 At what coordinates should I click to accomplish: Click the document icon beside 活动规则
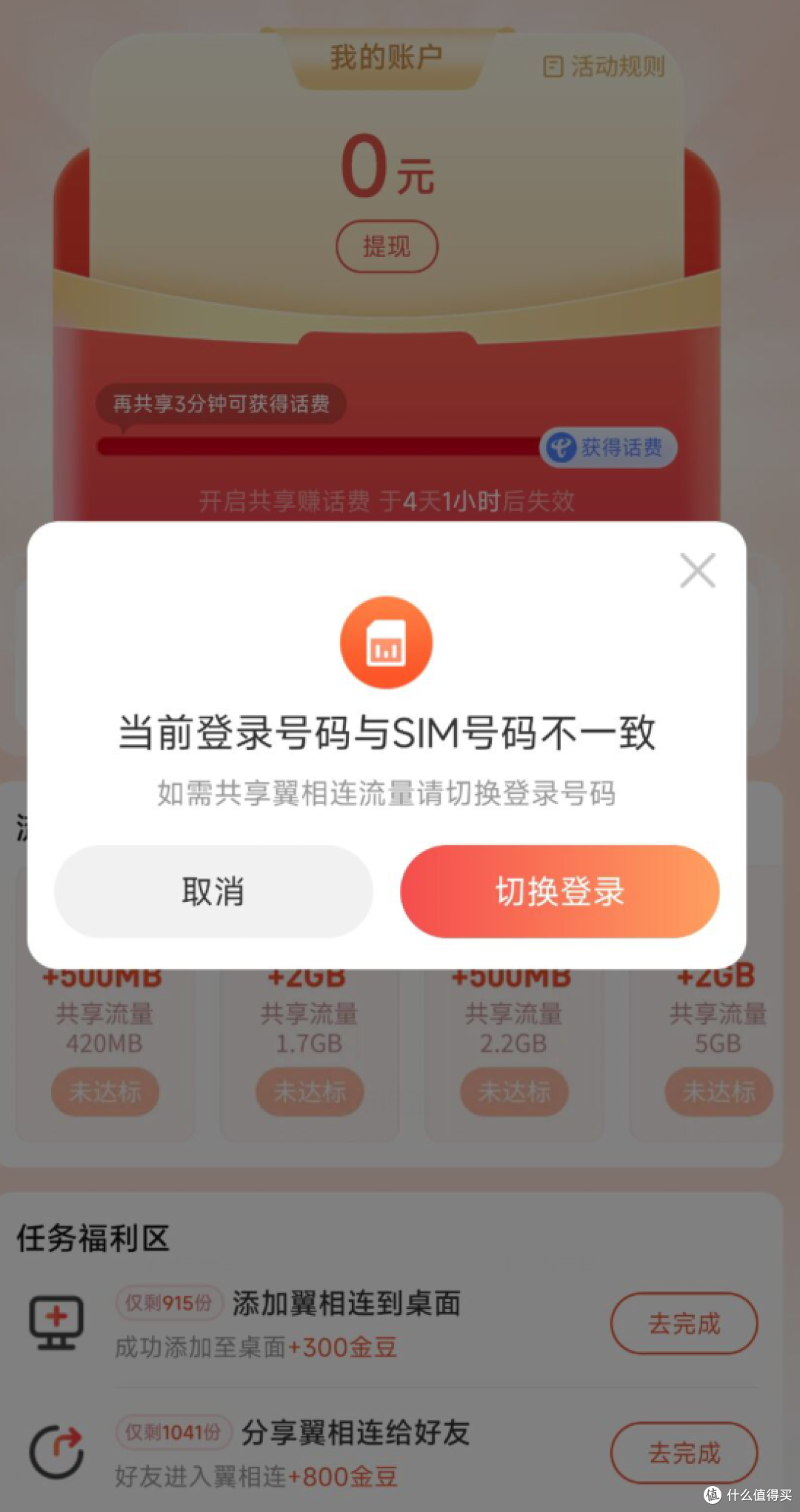(x=553, y=67)
